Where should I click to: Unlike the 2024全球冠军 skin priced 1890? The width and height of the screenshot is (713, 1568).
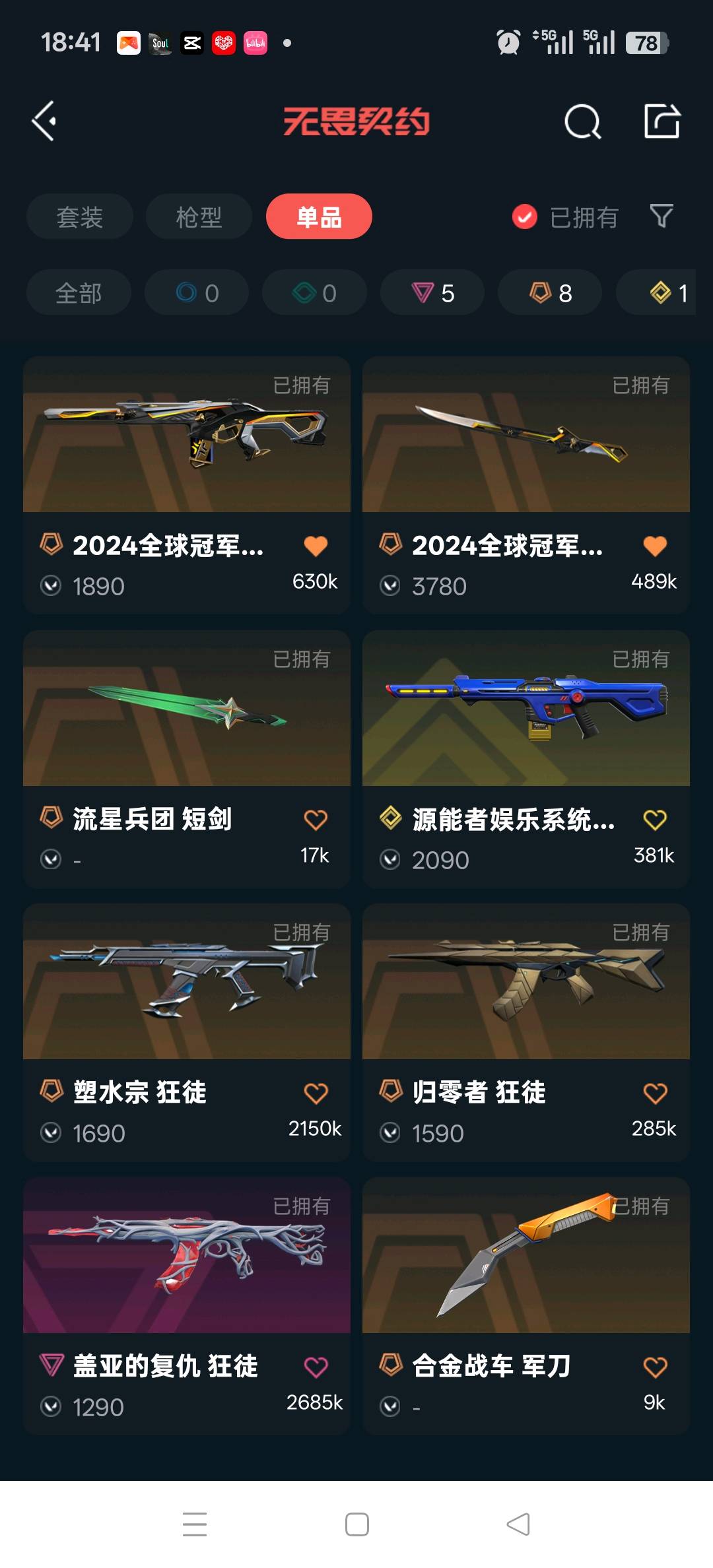pyautogui.click(x=316, y=546)
